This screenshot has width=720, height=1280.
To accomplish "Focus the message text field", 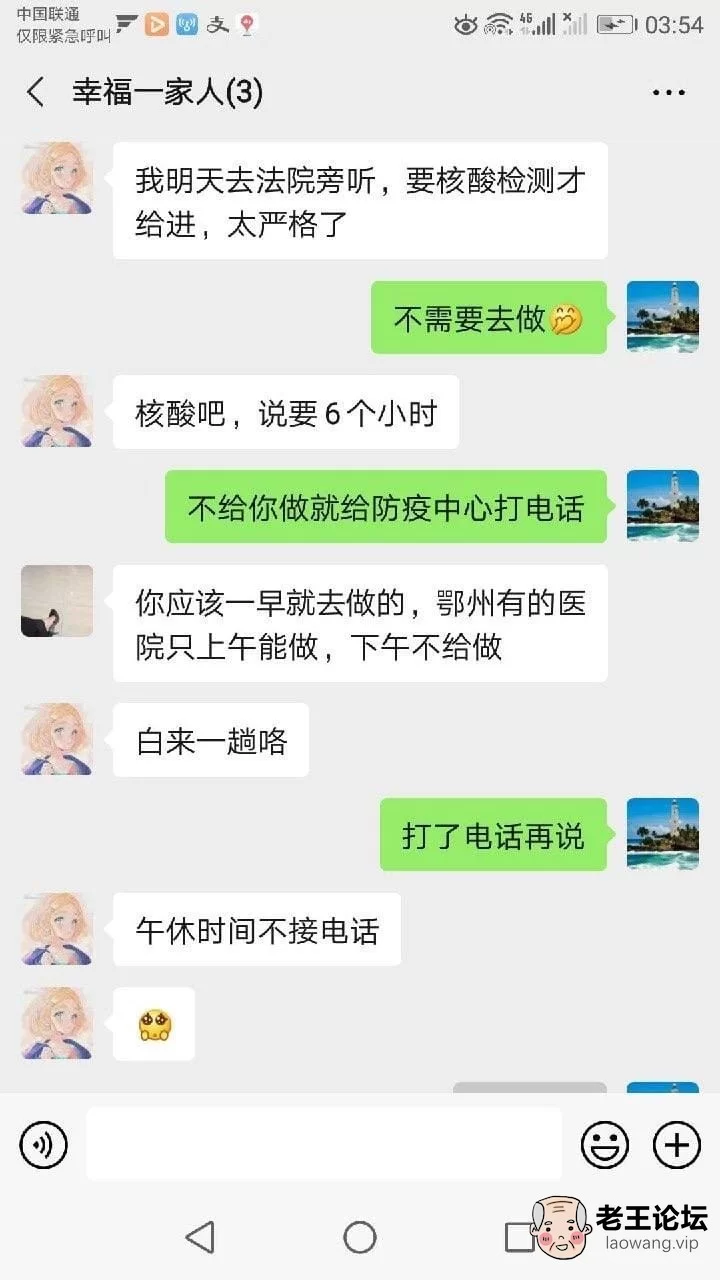I will click(324, 1144).
